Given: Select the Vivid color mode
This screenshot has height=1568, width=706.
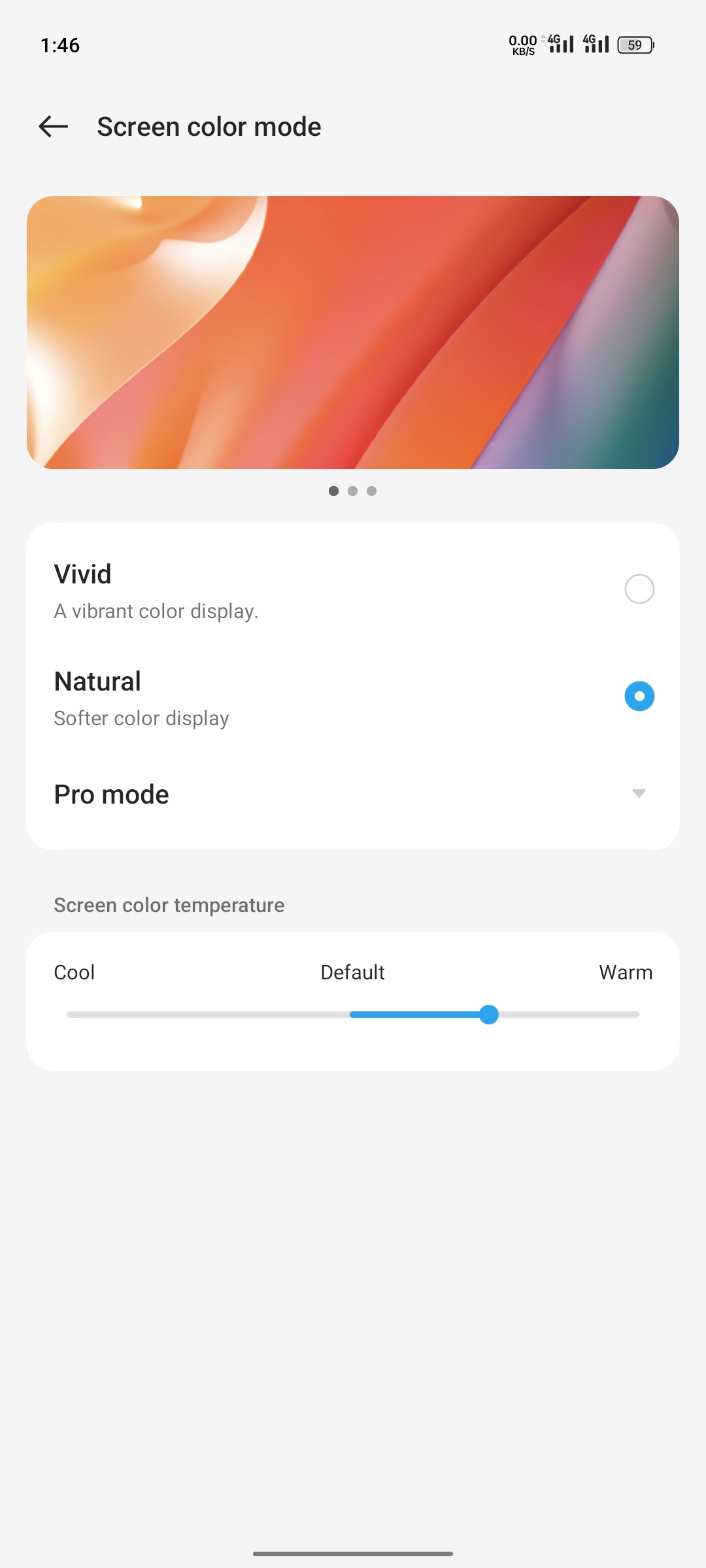Looking at the screenshot, I should (353, 590).
